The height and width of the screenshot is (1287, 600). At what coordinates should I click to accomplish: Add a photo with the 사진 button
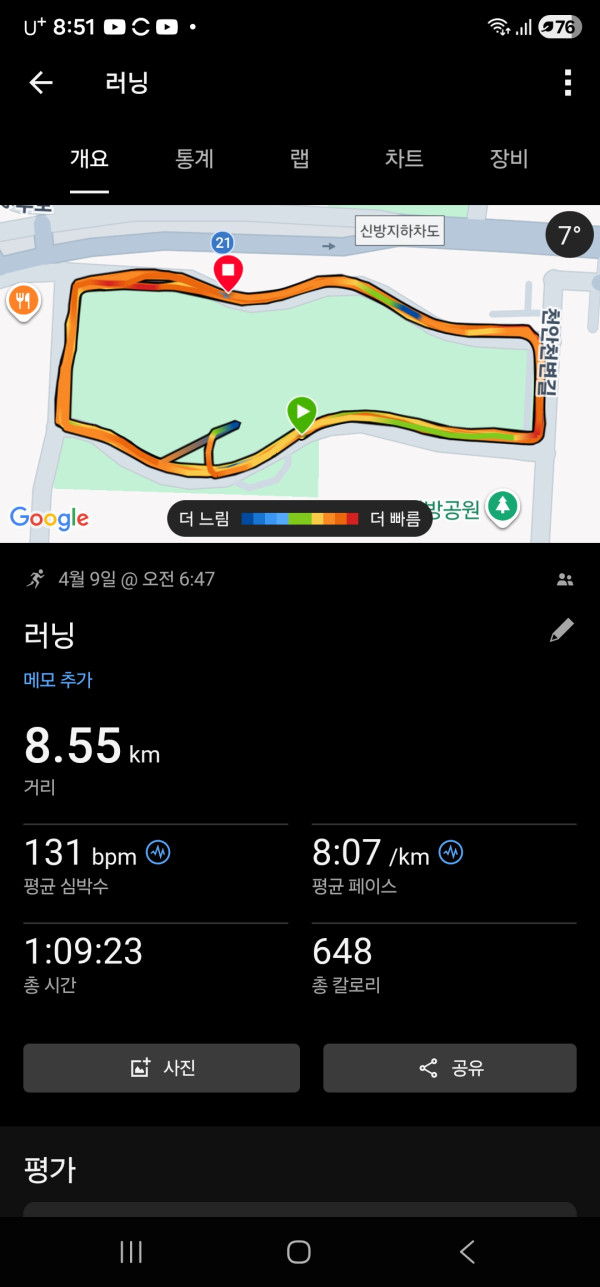click(162, 1068)
